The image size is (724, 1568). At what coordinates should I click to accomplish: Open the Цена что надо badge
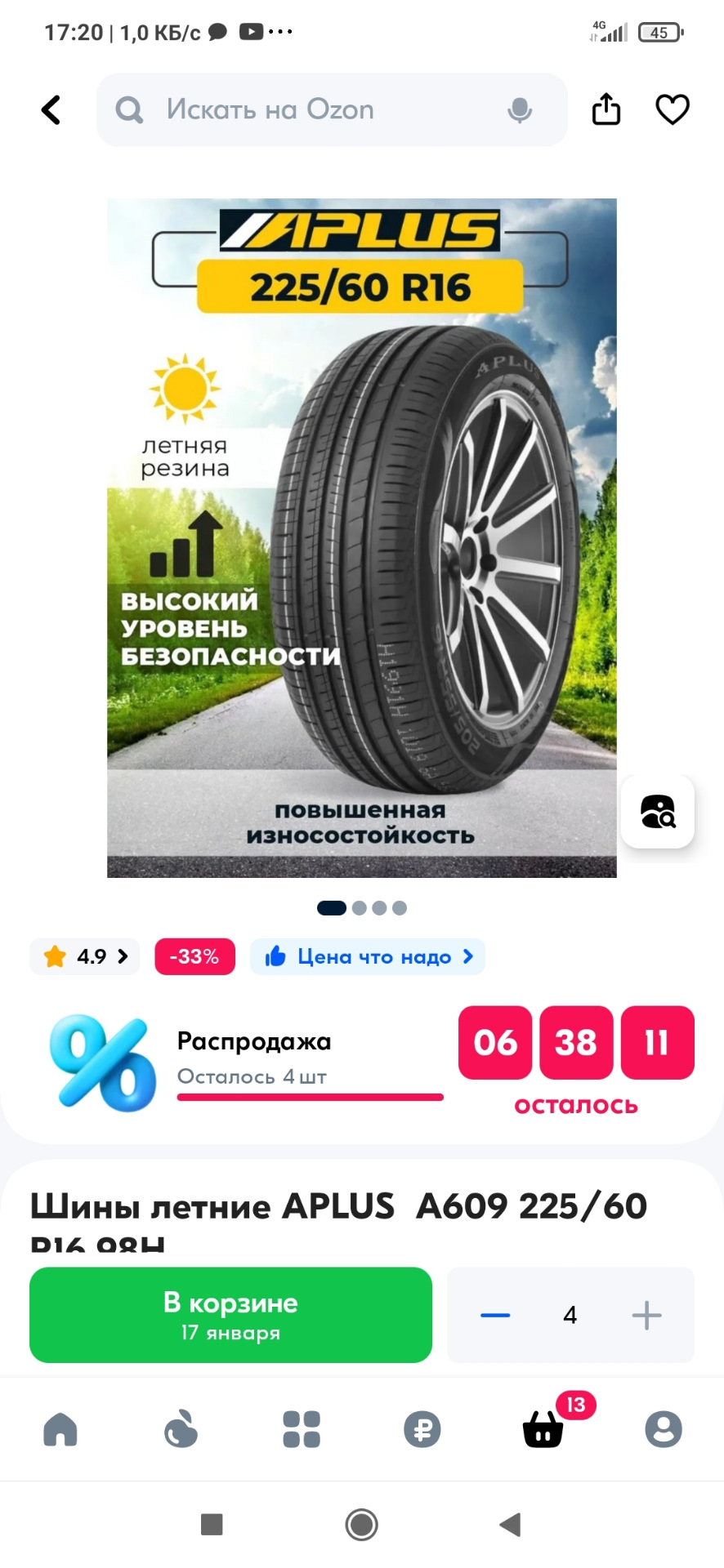click(x=368, y=956)
